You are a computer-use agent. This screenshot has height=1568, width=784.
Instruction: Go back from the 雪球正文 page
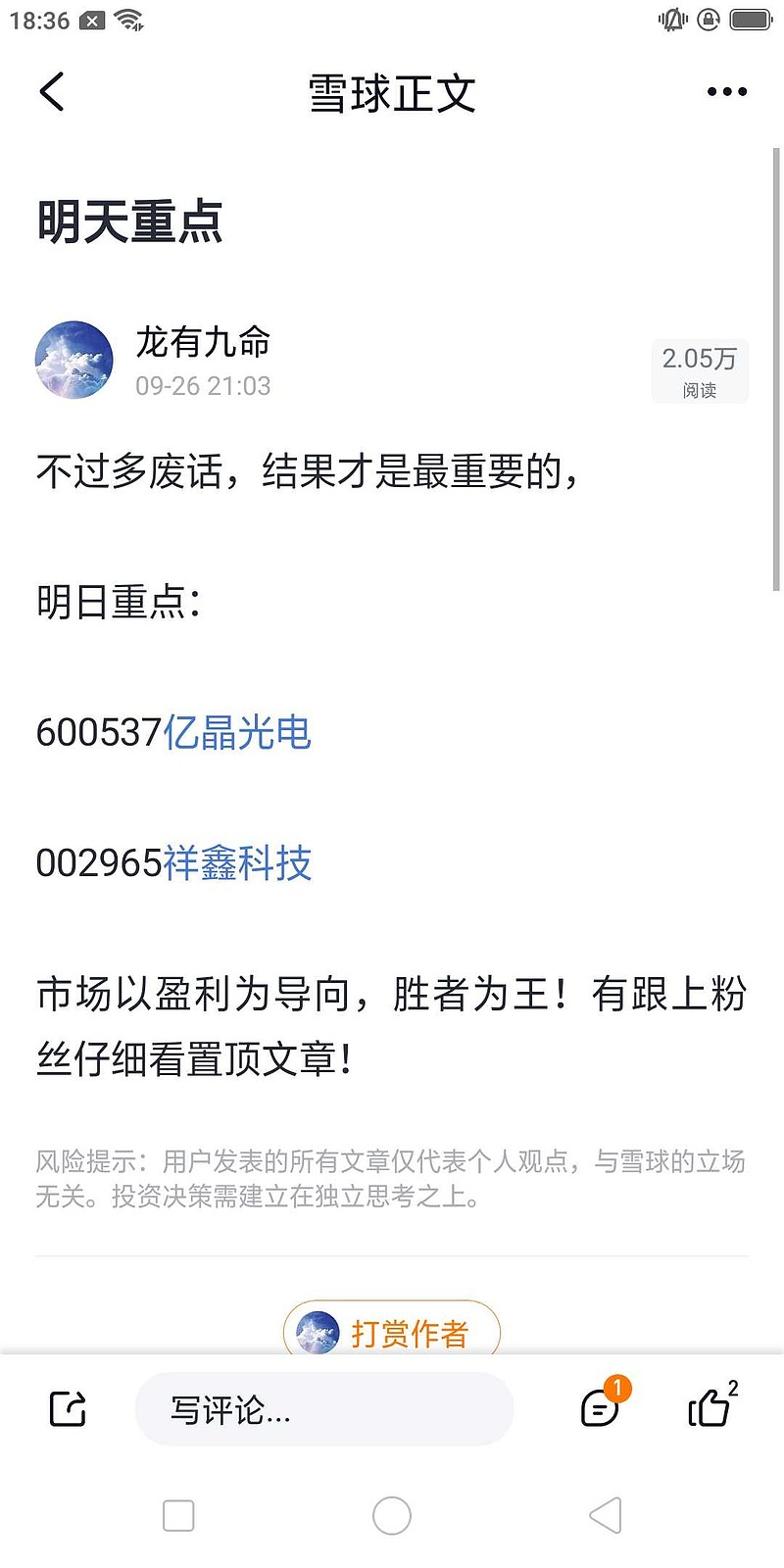[x=52, y=92]
